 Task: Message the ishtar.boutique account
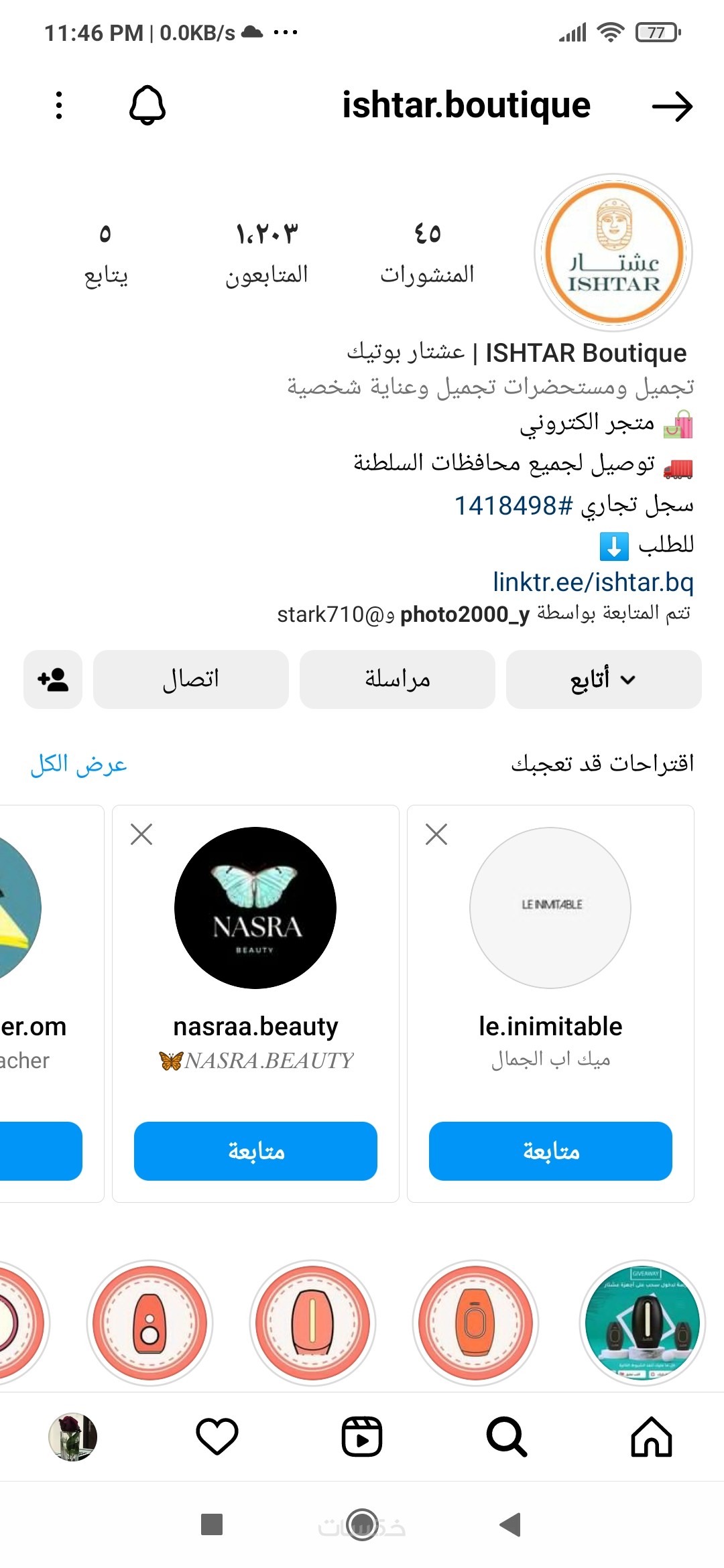(397, 679)
